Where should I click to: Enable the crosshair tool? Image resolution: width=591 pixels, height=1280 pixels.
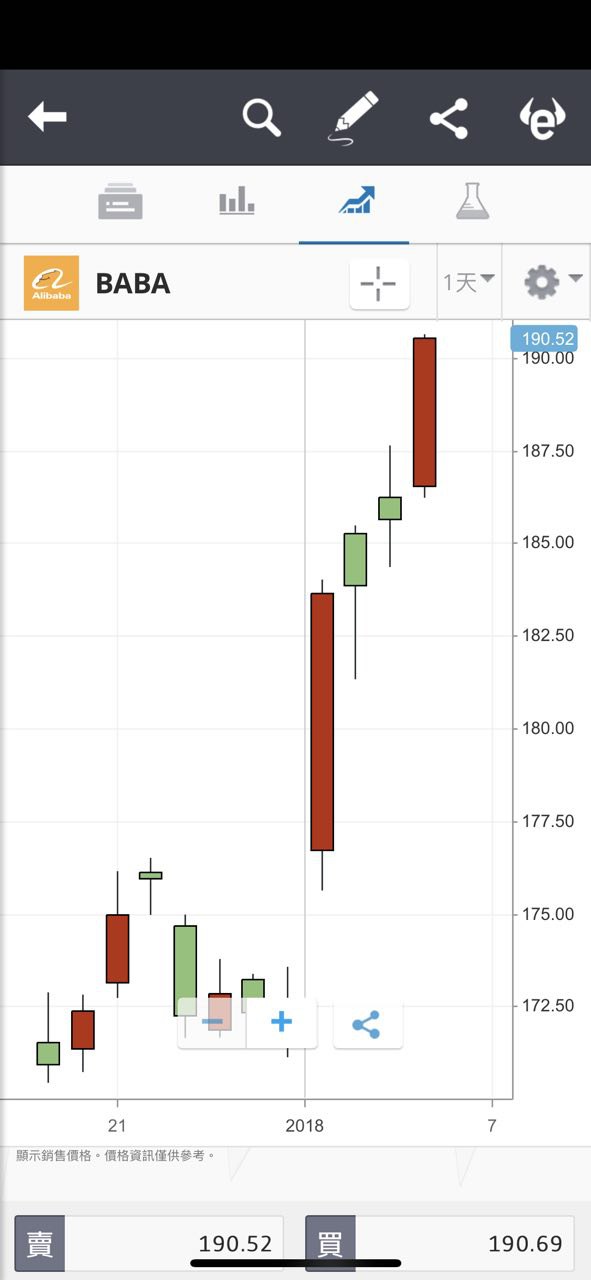379,283
